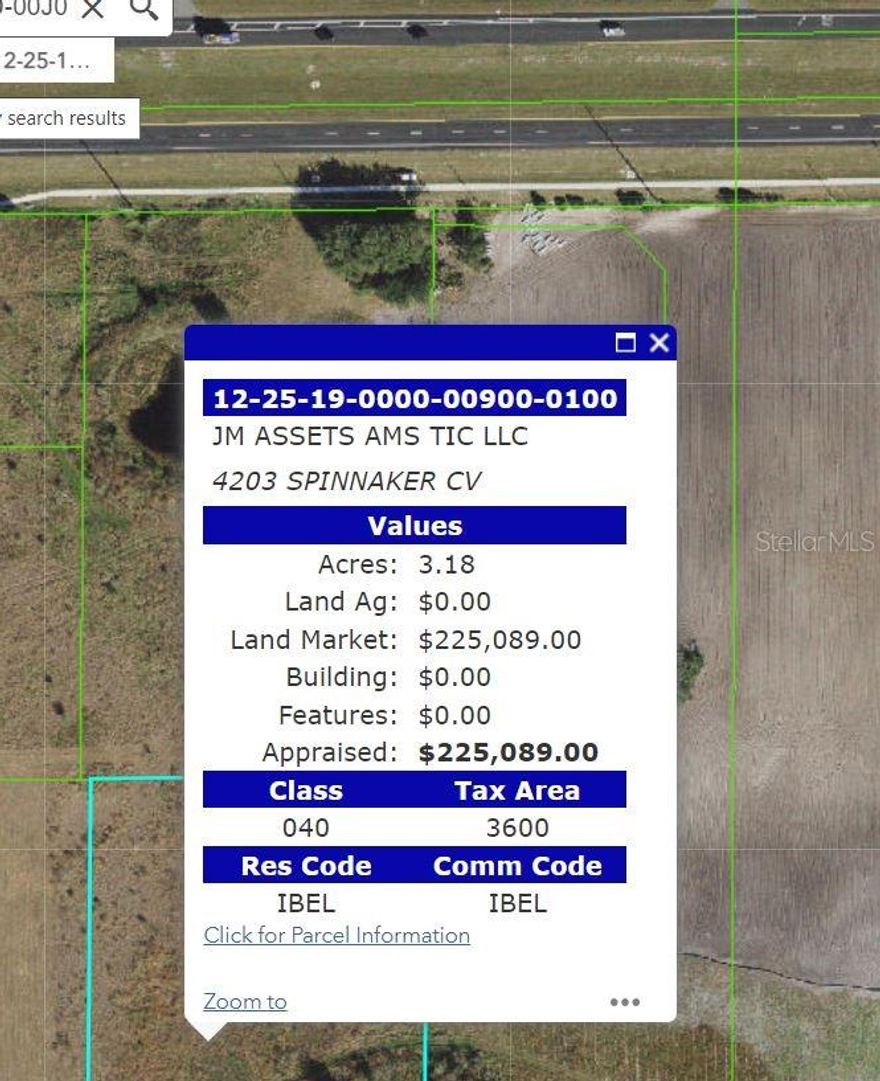
Task: Open Click for Parcel Information
Action: [335, 935]
